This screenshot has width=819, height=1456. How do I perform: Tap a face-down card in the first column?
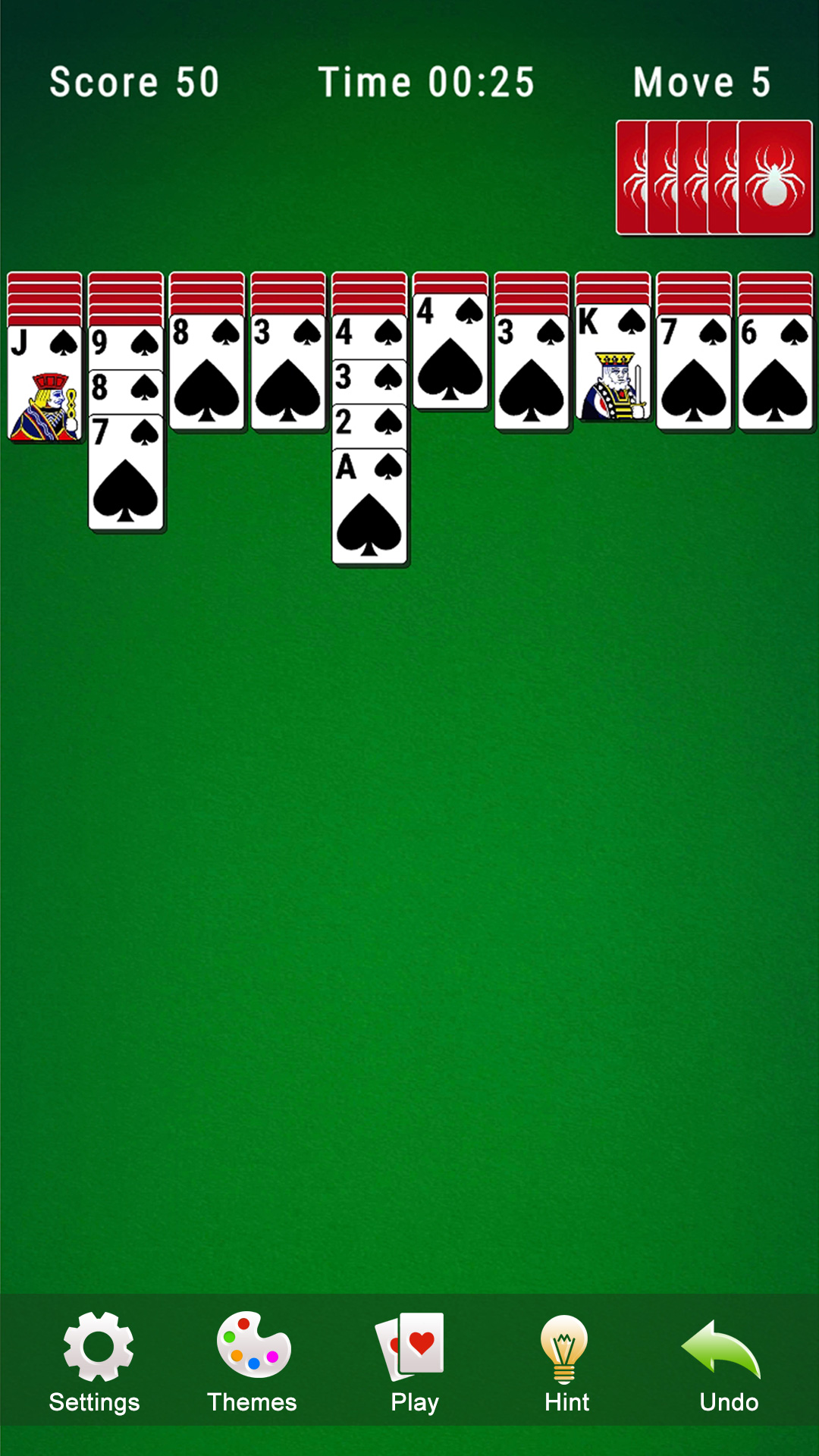(x=45, y=296)
